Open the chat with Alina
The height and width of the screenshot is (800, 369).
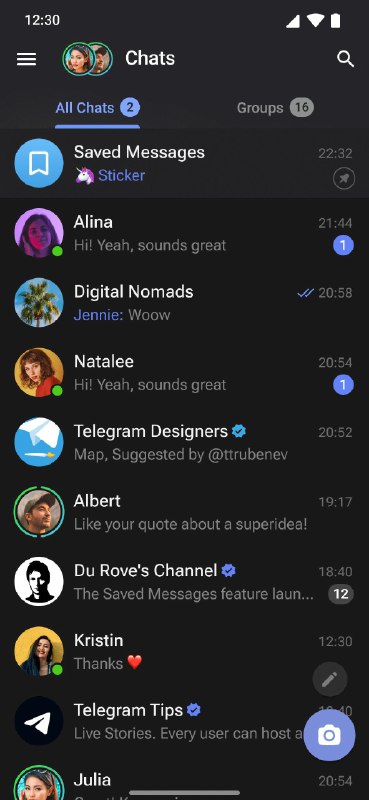pos(184,233)
